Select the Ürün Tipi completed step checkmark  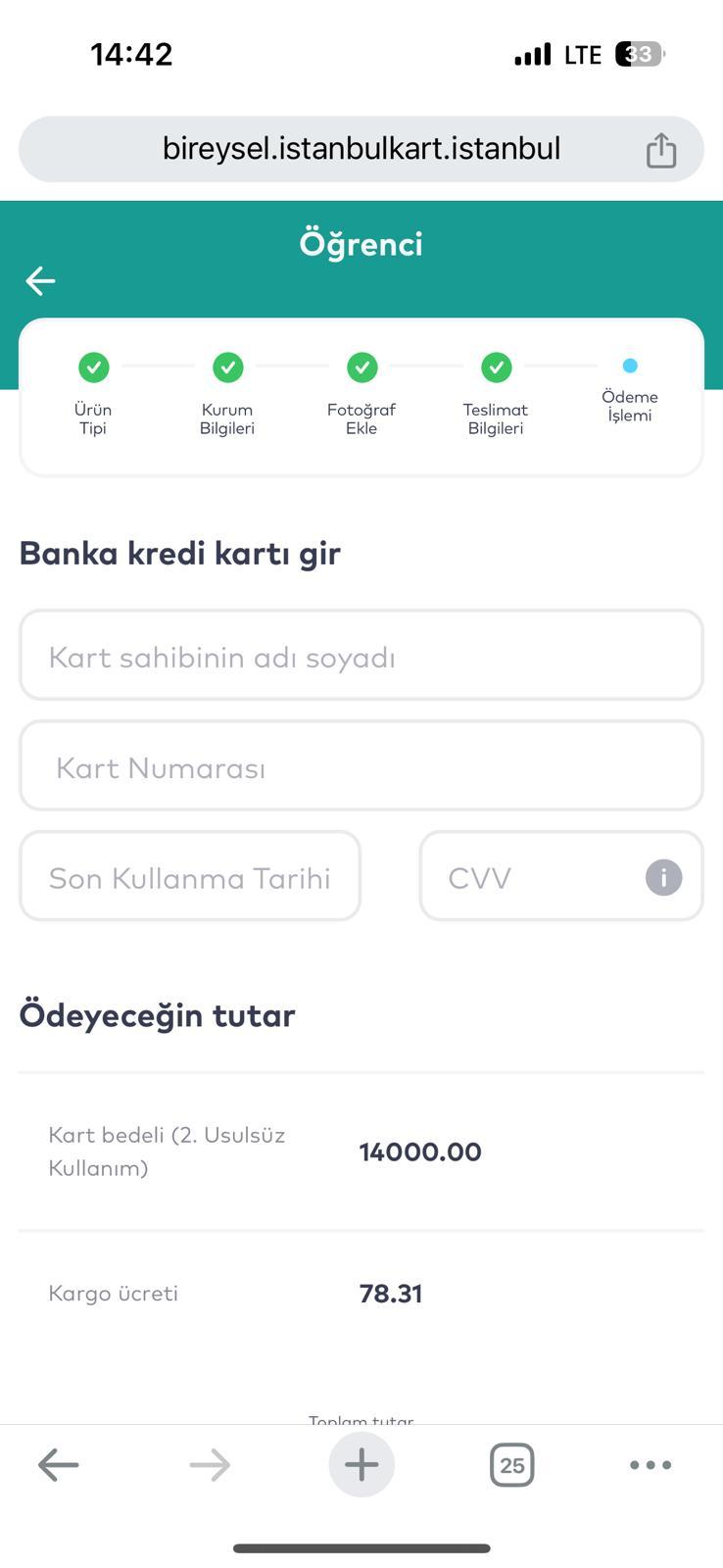click(94, 367)
